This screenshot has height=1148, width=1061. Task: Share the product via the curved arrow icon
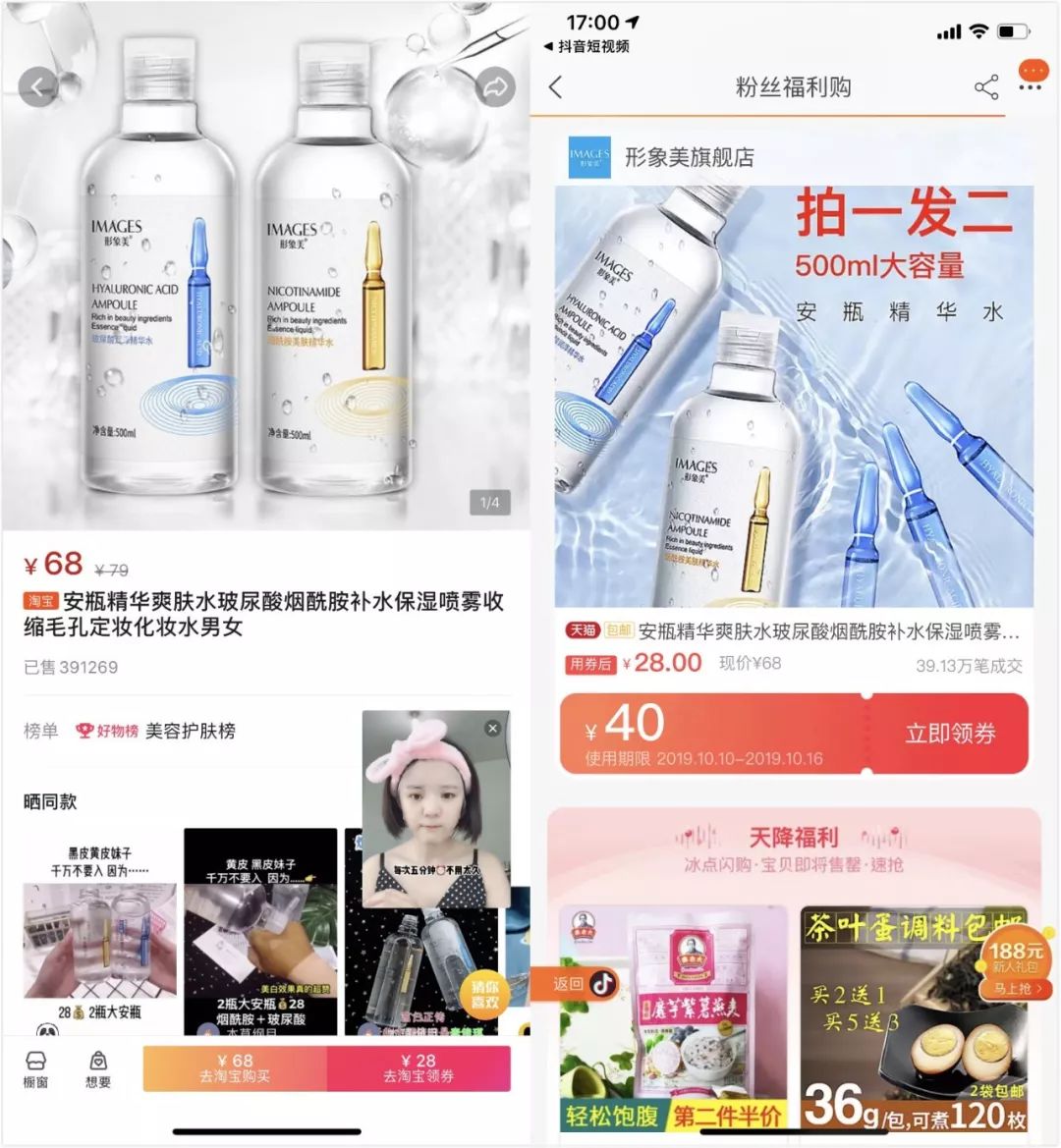point(495,87)
